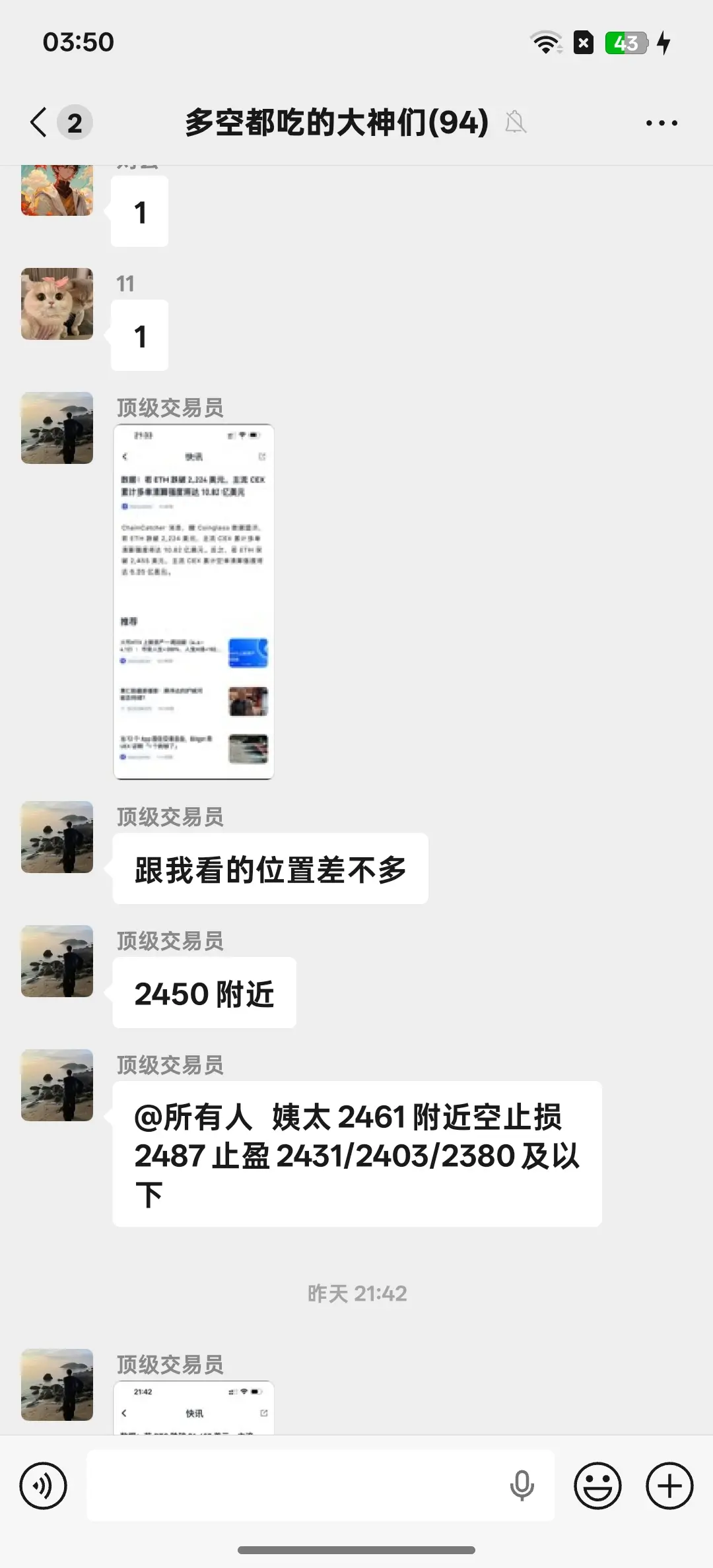Screen dimensions: 713x1568
Task: Tap the muted notification bell beside group name
Action: pyautogui.click(x=516, y=122)
